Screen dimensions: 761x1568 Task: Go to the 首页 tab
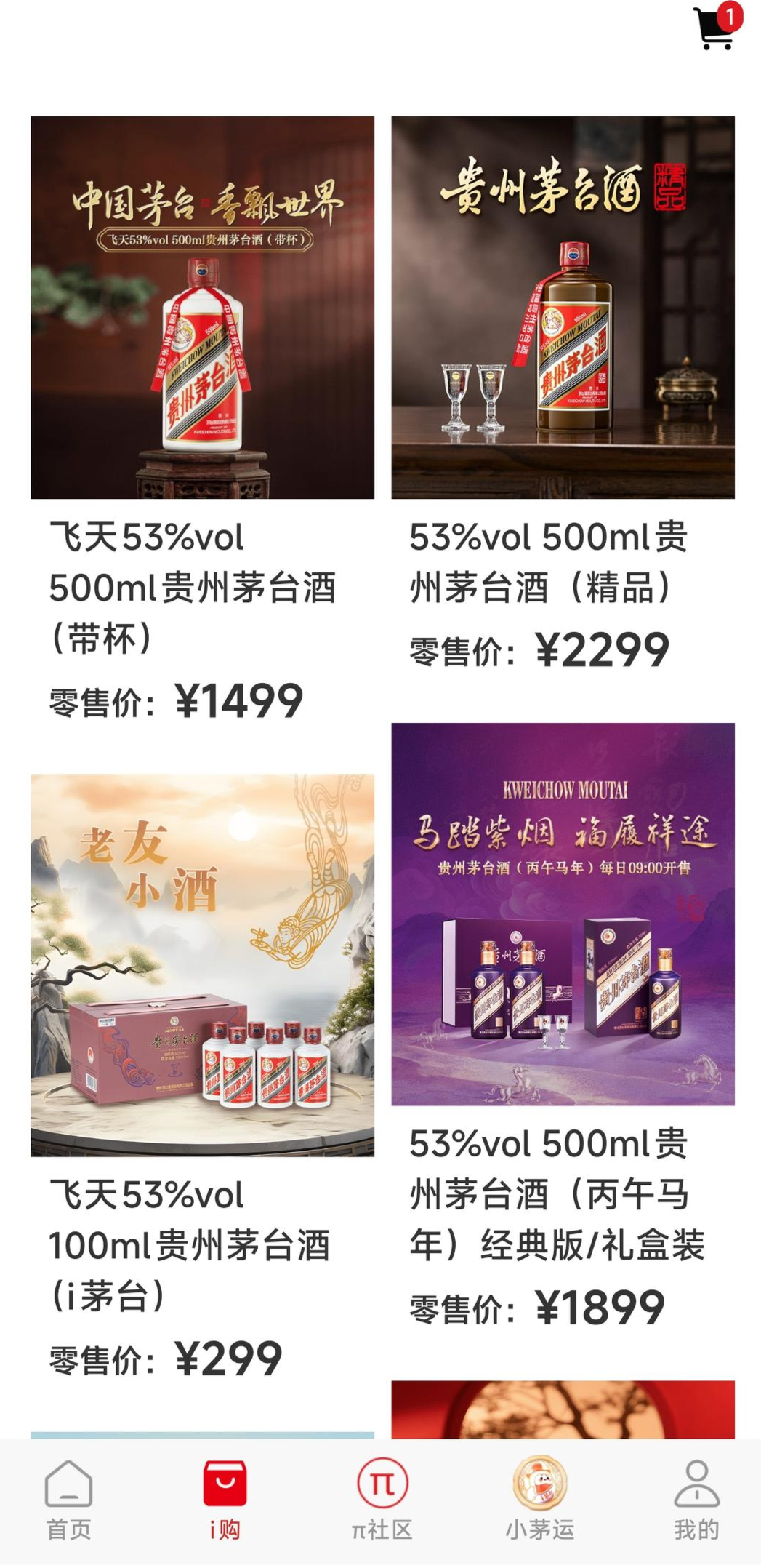click(69, 1500)
